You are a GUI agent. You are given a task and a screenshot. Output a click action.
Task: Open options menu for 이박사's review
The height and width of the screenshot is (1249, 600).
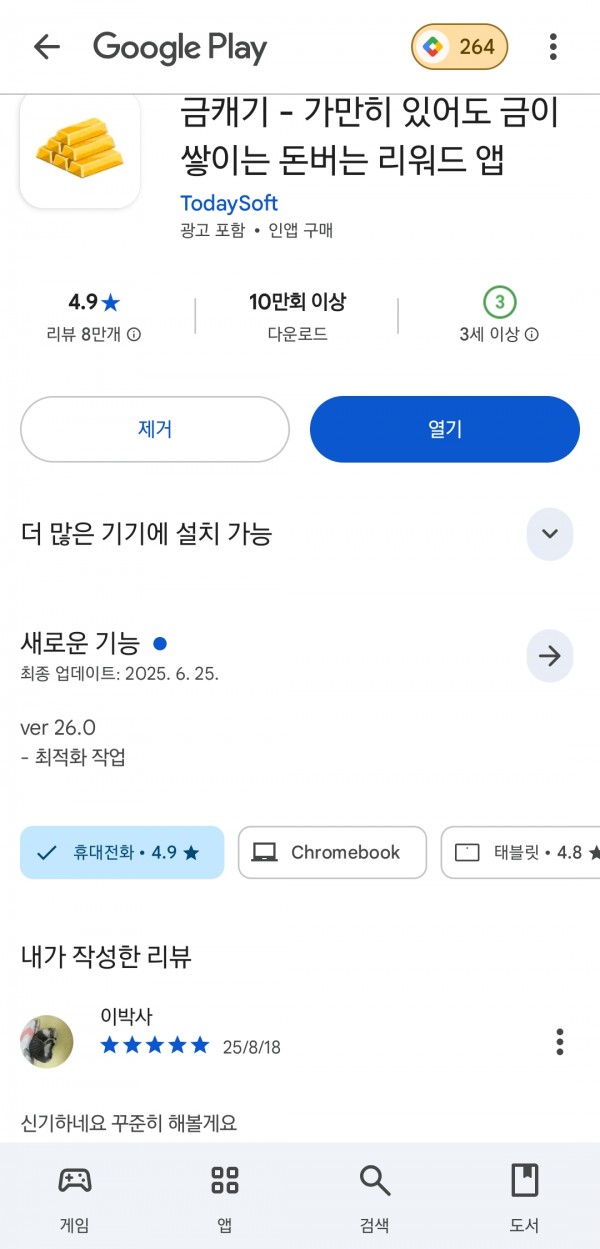click(x=560, y=1042)
